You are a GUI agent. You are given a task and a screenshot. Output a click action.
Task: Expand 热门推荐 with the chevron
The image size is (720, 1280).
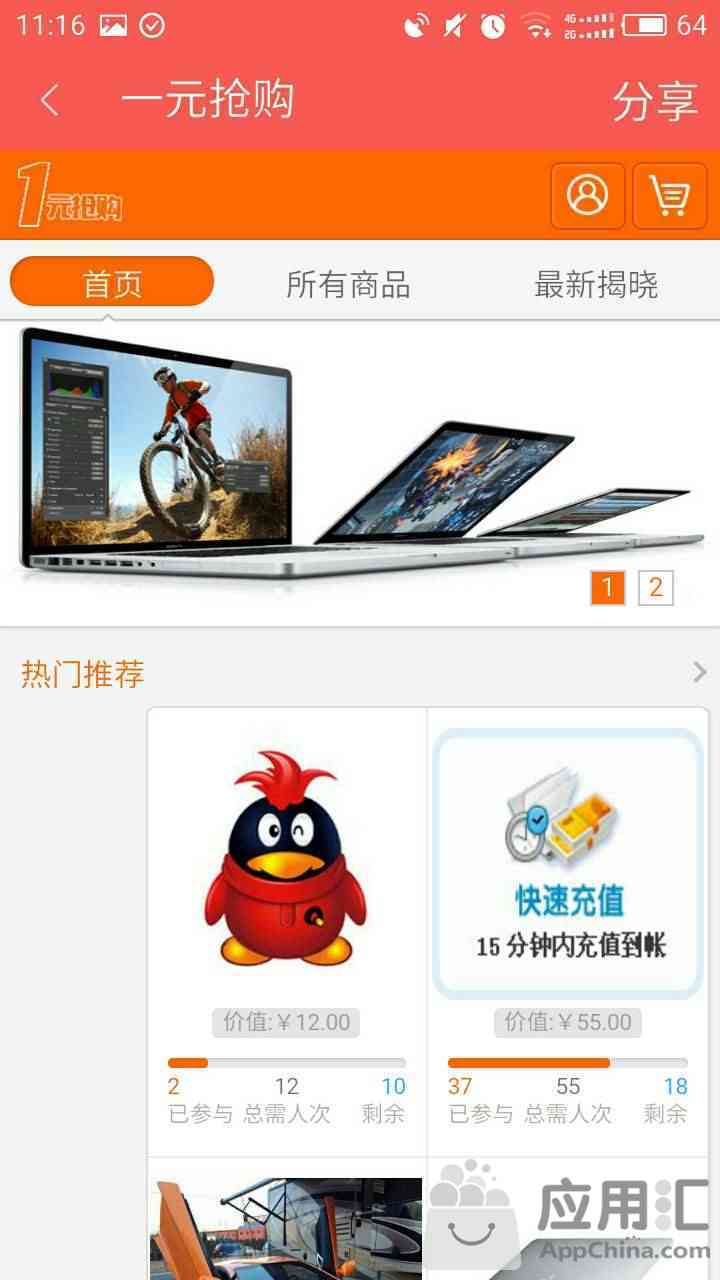pyautogui.click(x=699, y=673)
